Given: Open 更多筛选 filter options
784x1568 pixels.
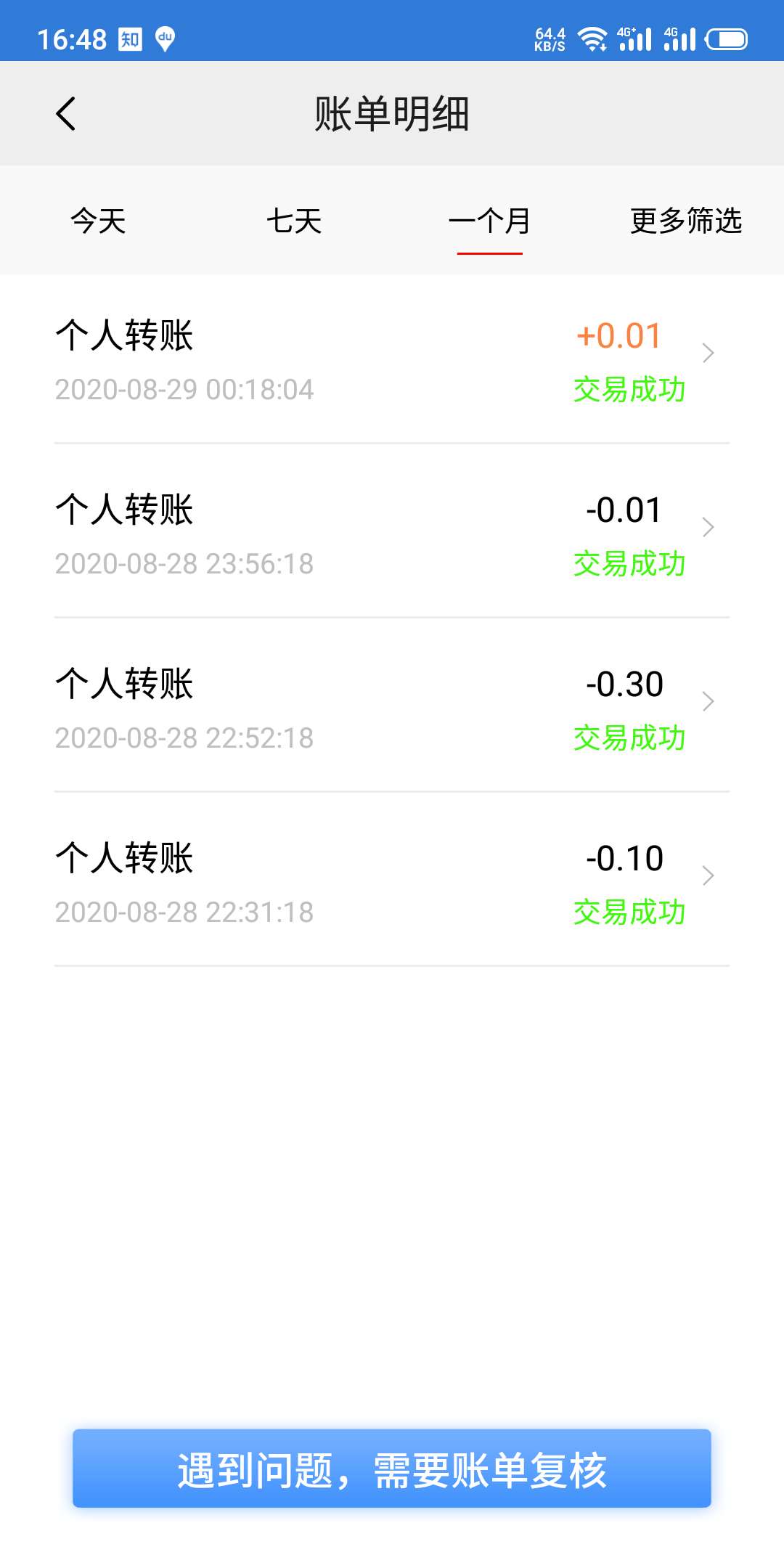Looking at the screenshot, I should pyautogui.click(x=685, y=221).
